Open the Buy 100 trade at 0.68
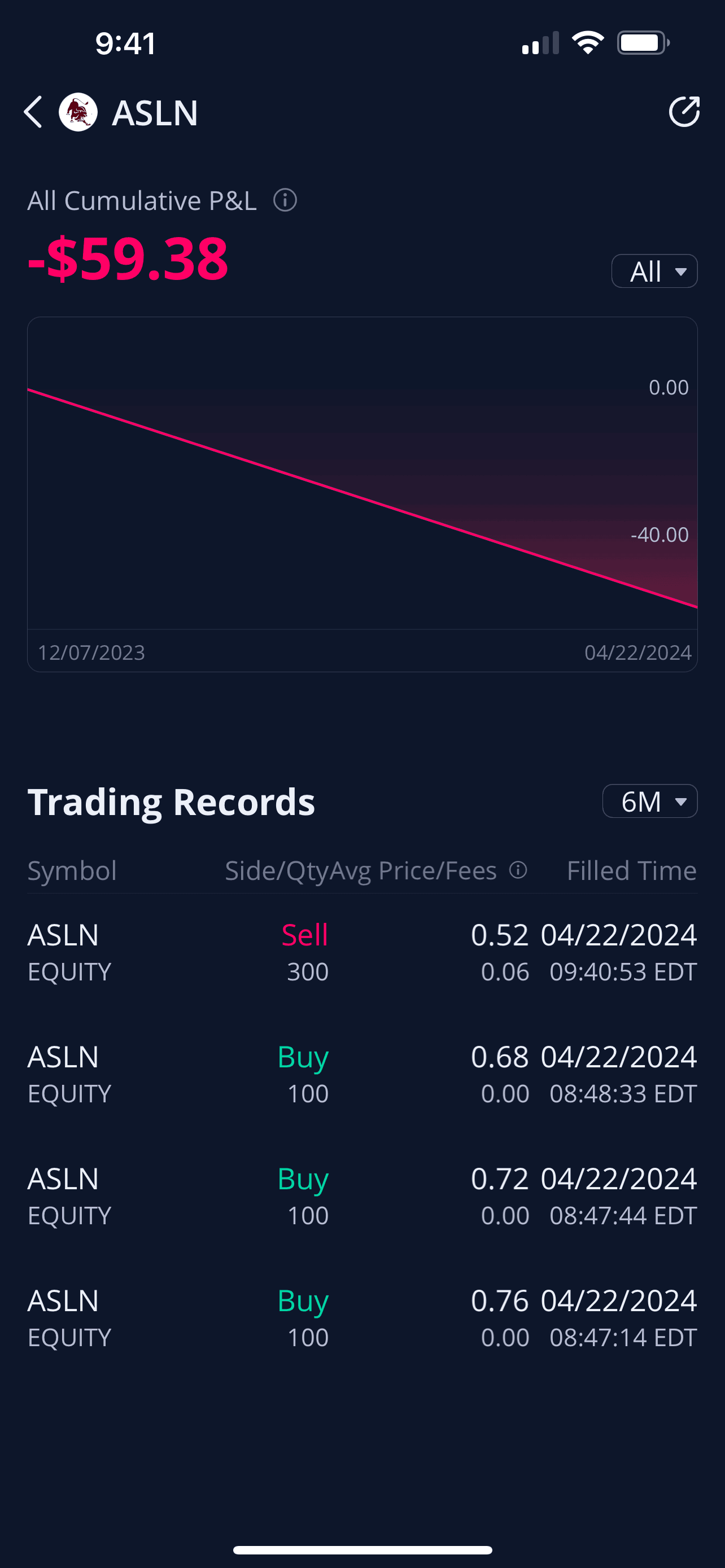The height and width of the screenshot is (1568, 725). [x=362, y=1074]
